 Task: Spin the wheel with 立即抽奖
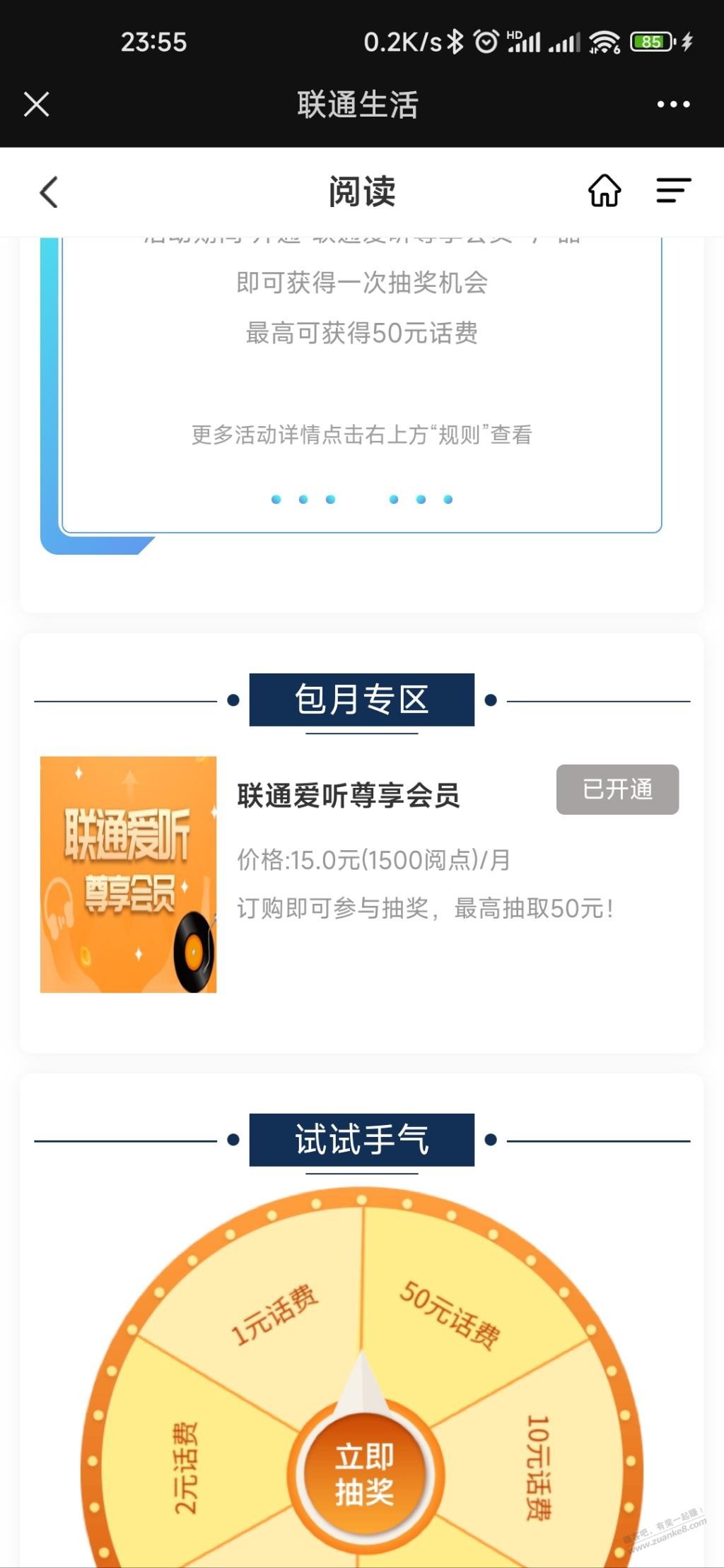pyautogui.click(x=364, y=1473)
